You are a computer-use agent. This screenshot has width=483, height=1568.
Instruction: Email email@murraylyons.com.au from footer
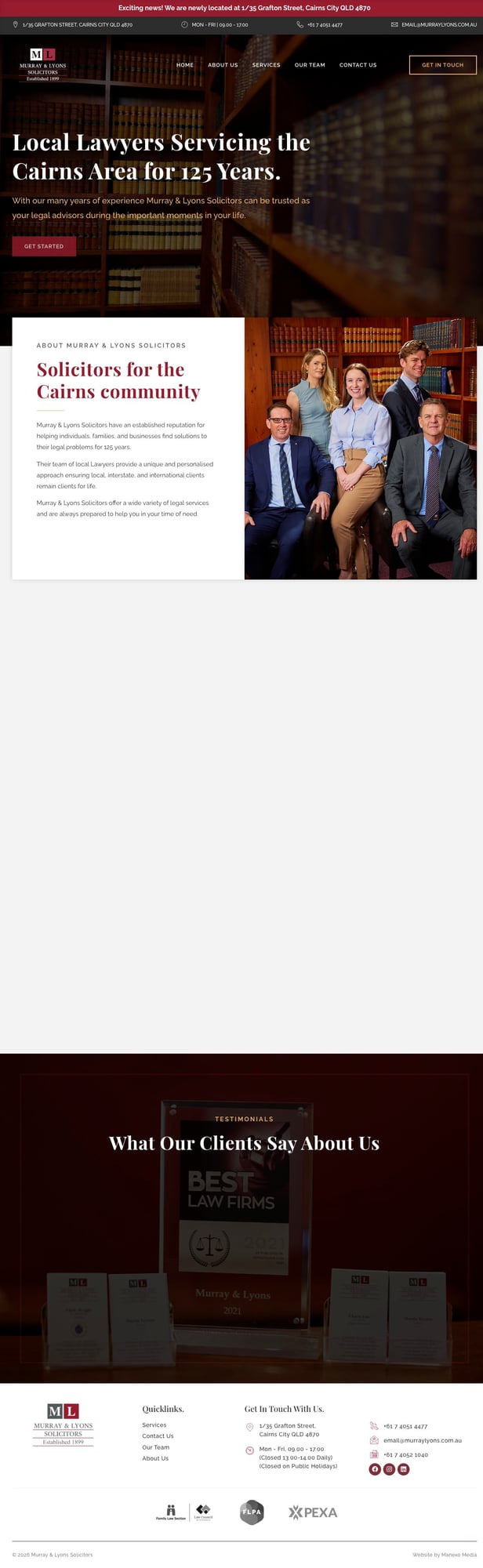pos(422,1440)
